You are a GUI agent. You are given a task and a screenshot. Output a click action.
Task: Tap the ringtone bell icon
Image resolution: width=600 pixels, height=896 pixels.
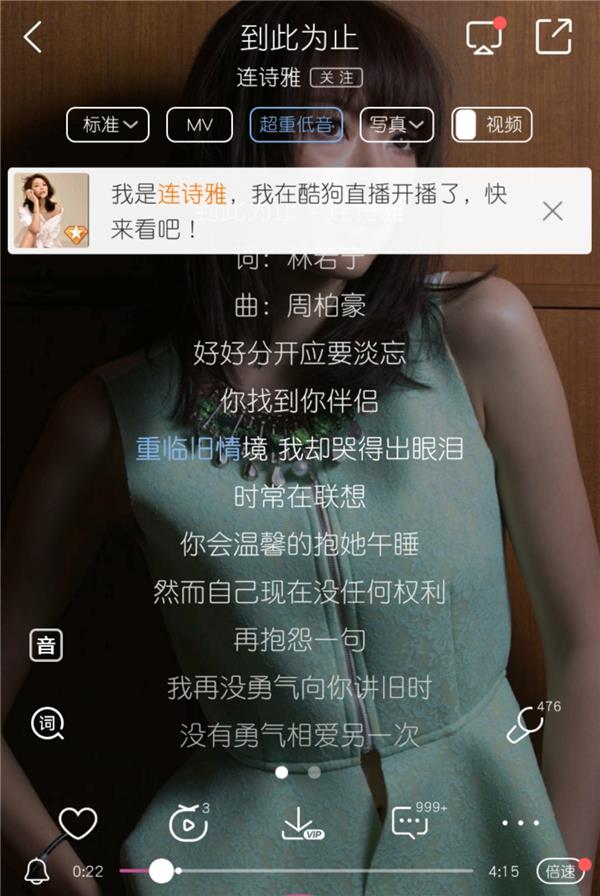[x=37, y=871]
